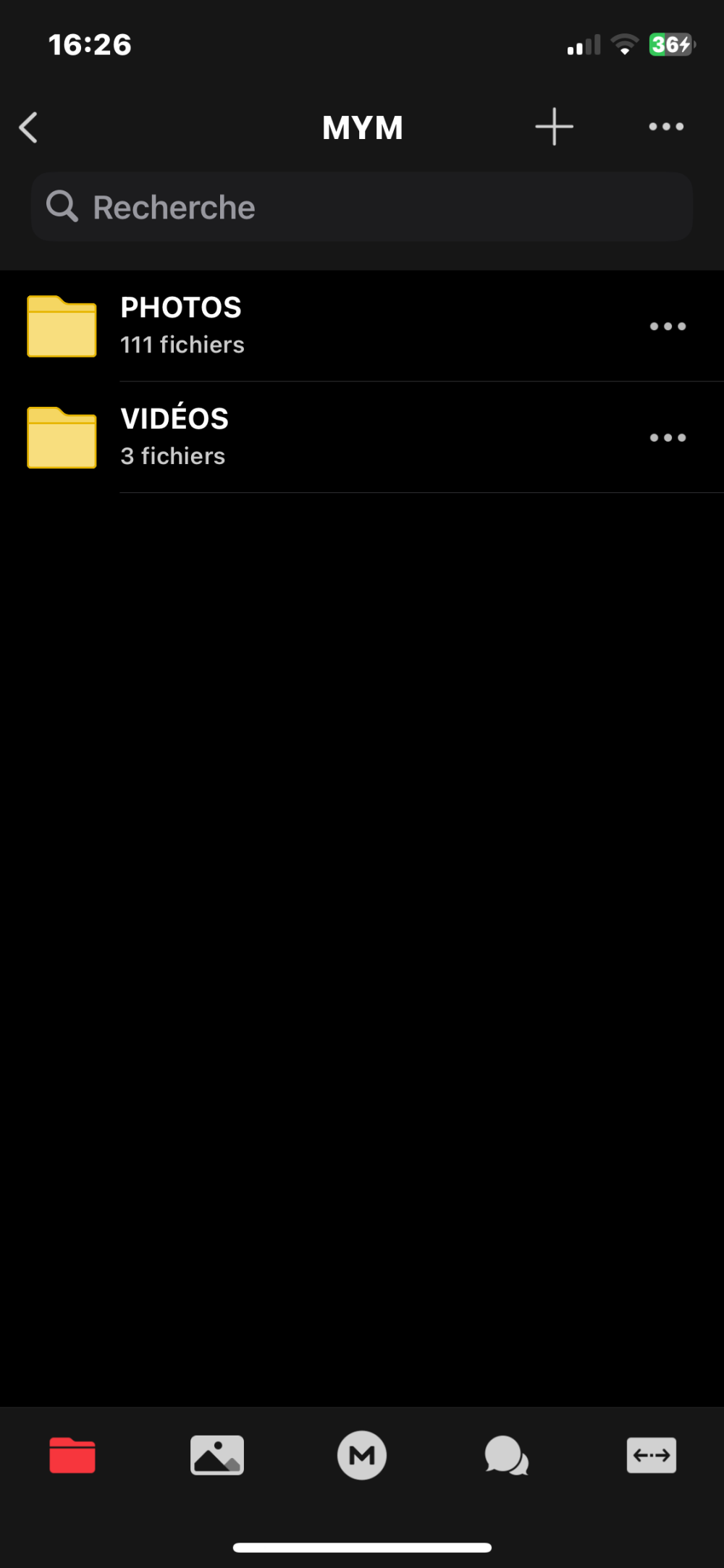Screen dimensions: 724x1568
Task: Tap the plus icon to add
Action: 554,127
